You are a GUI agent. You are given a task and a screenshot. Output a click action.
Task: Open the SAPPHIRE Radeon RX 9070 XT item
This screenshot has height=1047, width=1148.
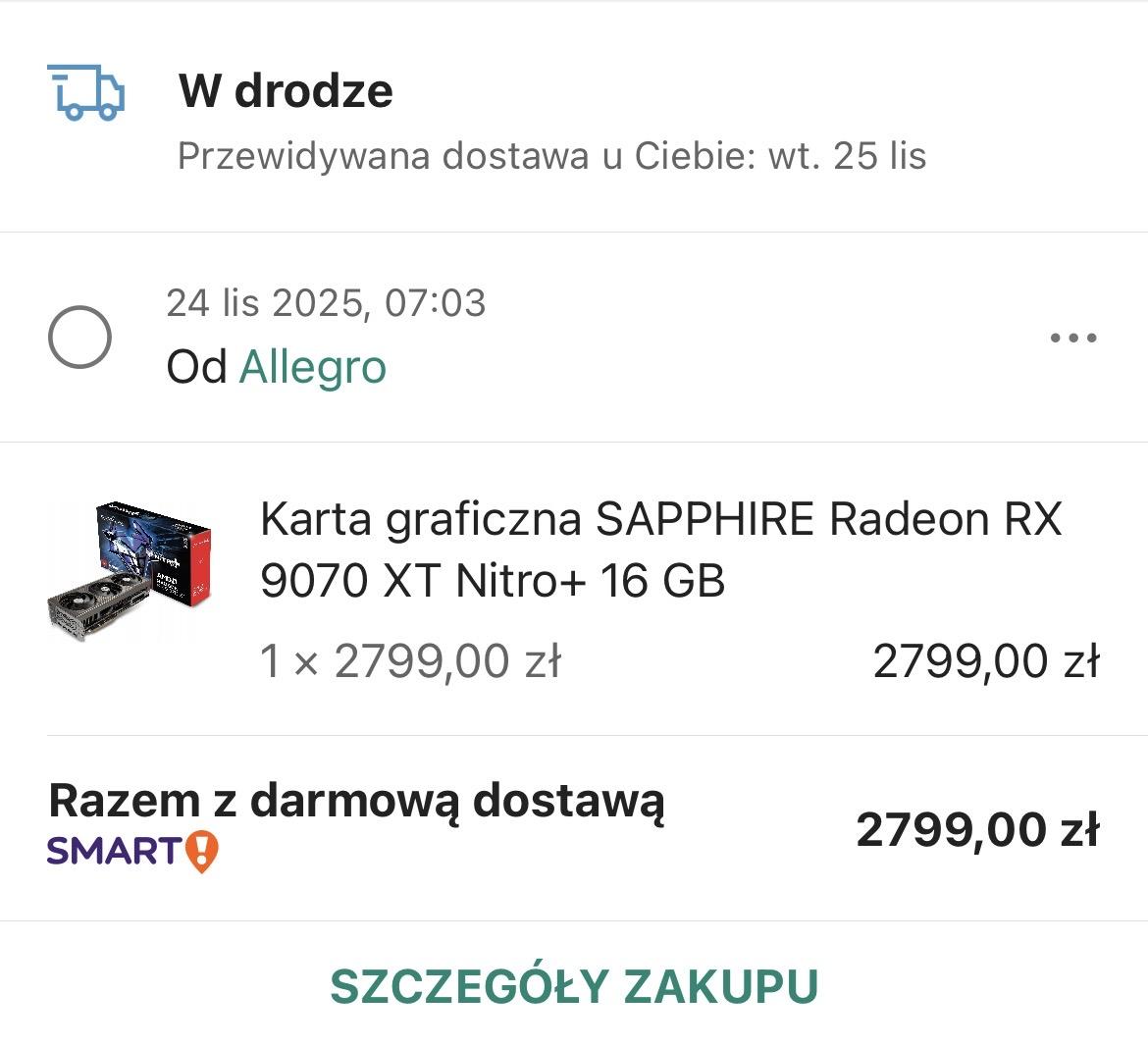coord(659,550)
